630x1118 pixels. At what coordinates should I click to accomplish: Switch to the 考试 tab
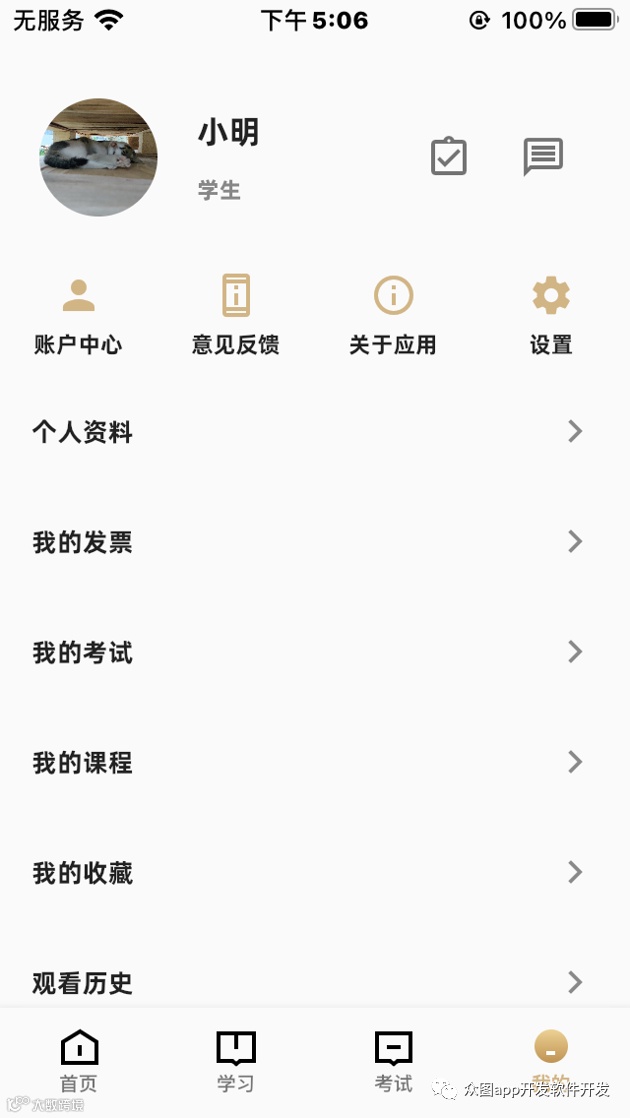pyautogui.click(x=393, y=1061)
